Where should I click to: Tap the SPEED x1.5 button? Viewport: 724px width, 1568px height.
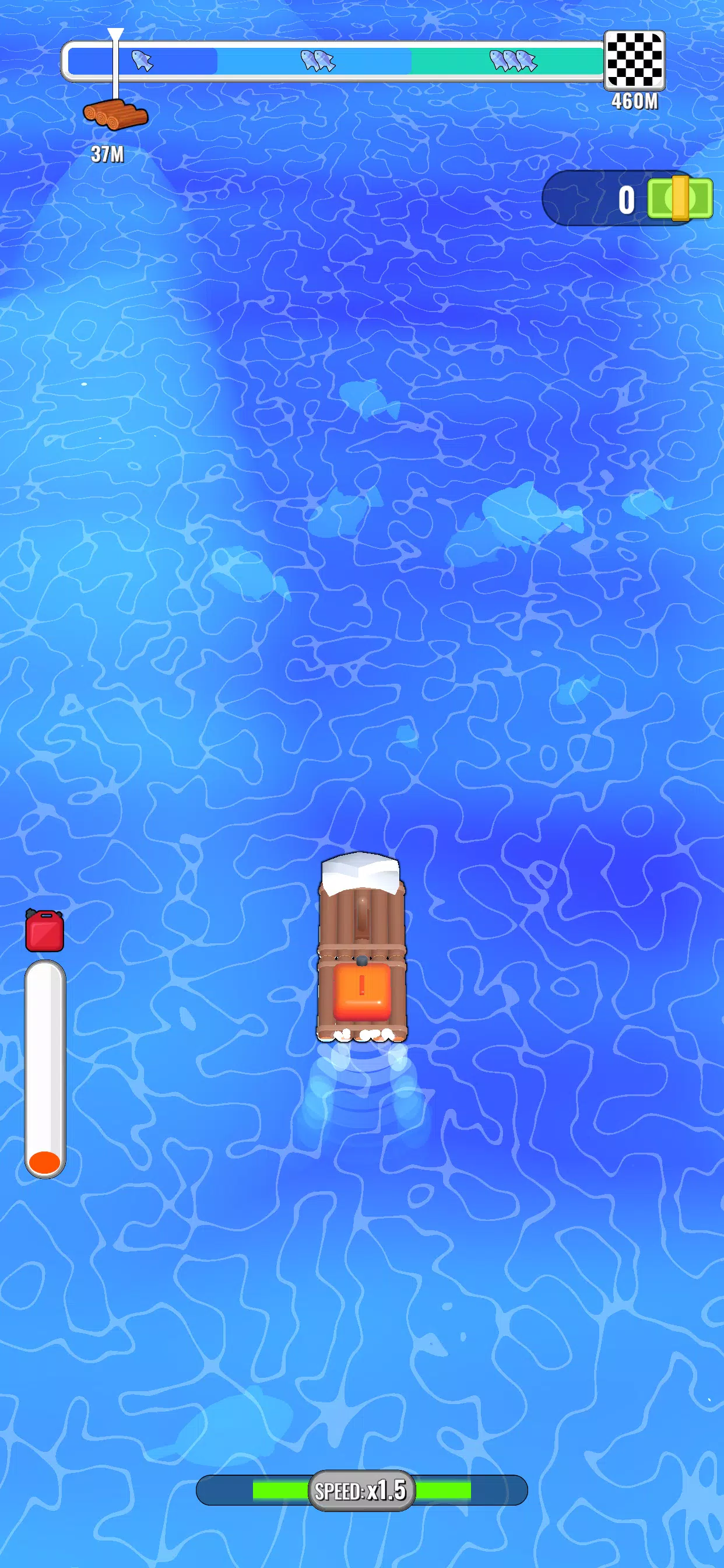coord(361,1490)
